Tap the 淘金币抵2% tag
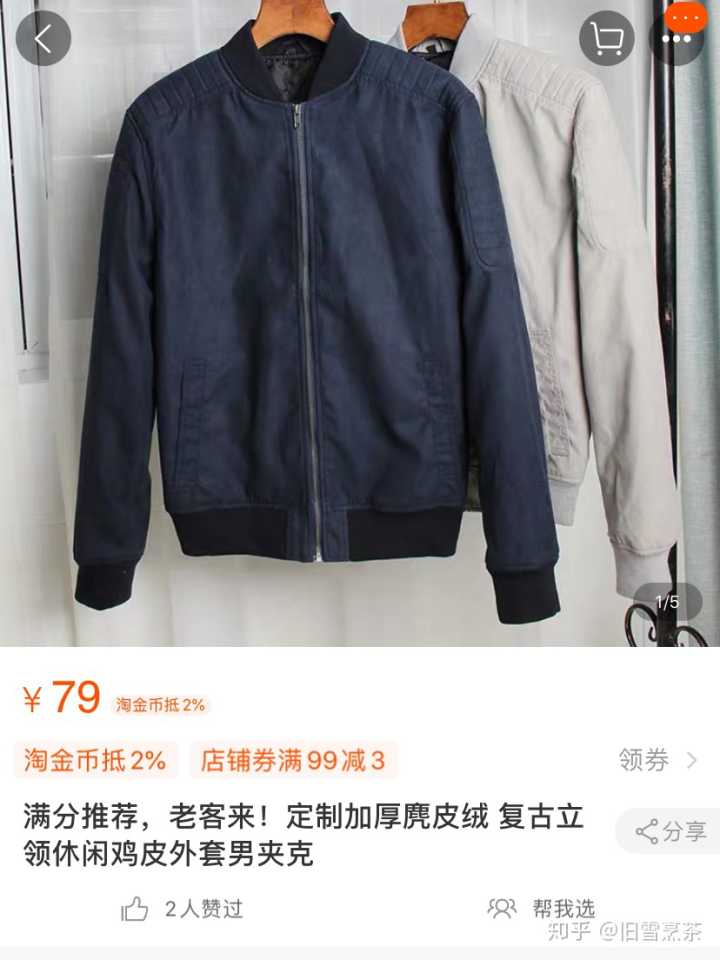 tap(95, 760)
